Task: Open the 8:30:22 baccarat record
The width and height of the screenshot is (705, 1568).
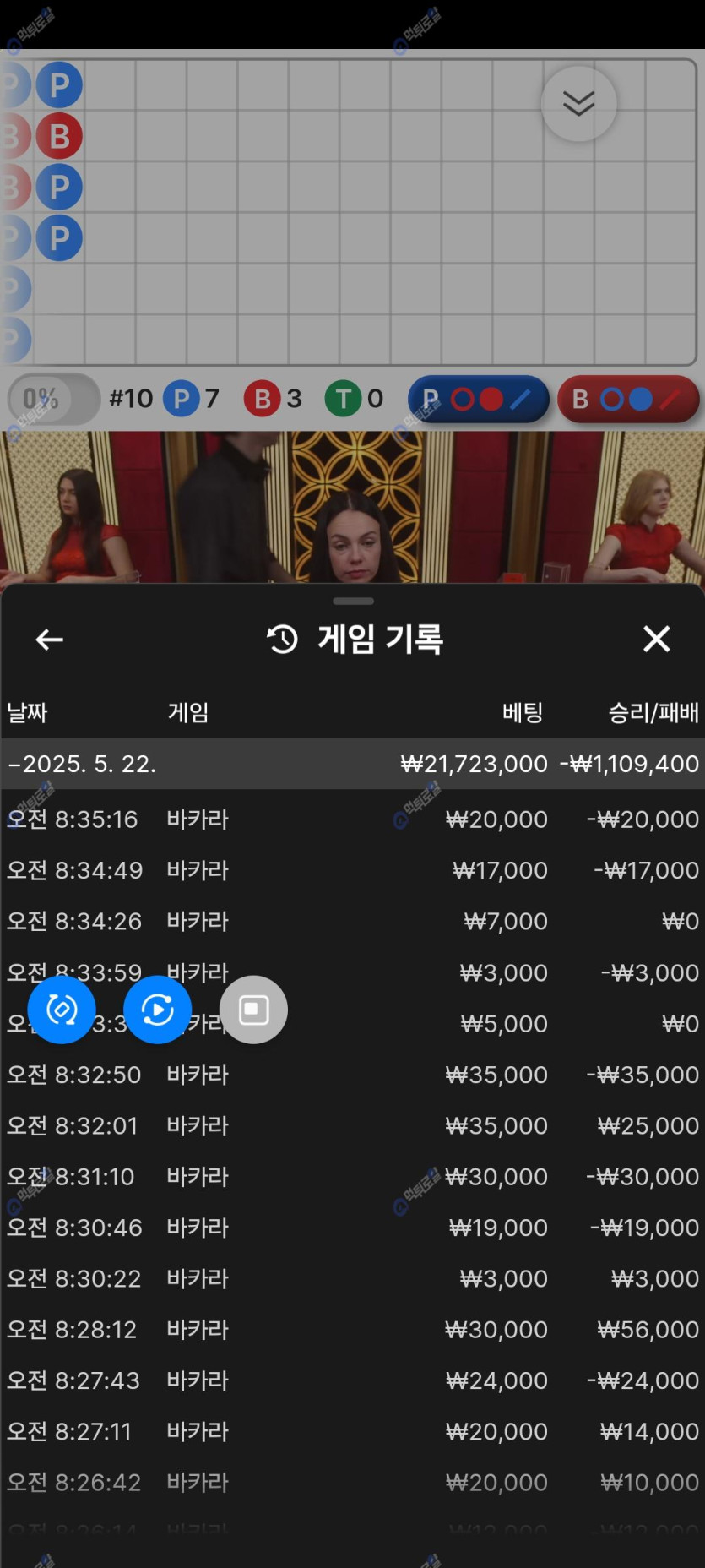Action: click(353, 1278)
